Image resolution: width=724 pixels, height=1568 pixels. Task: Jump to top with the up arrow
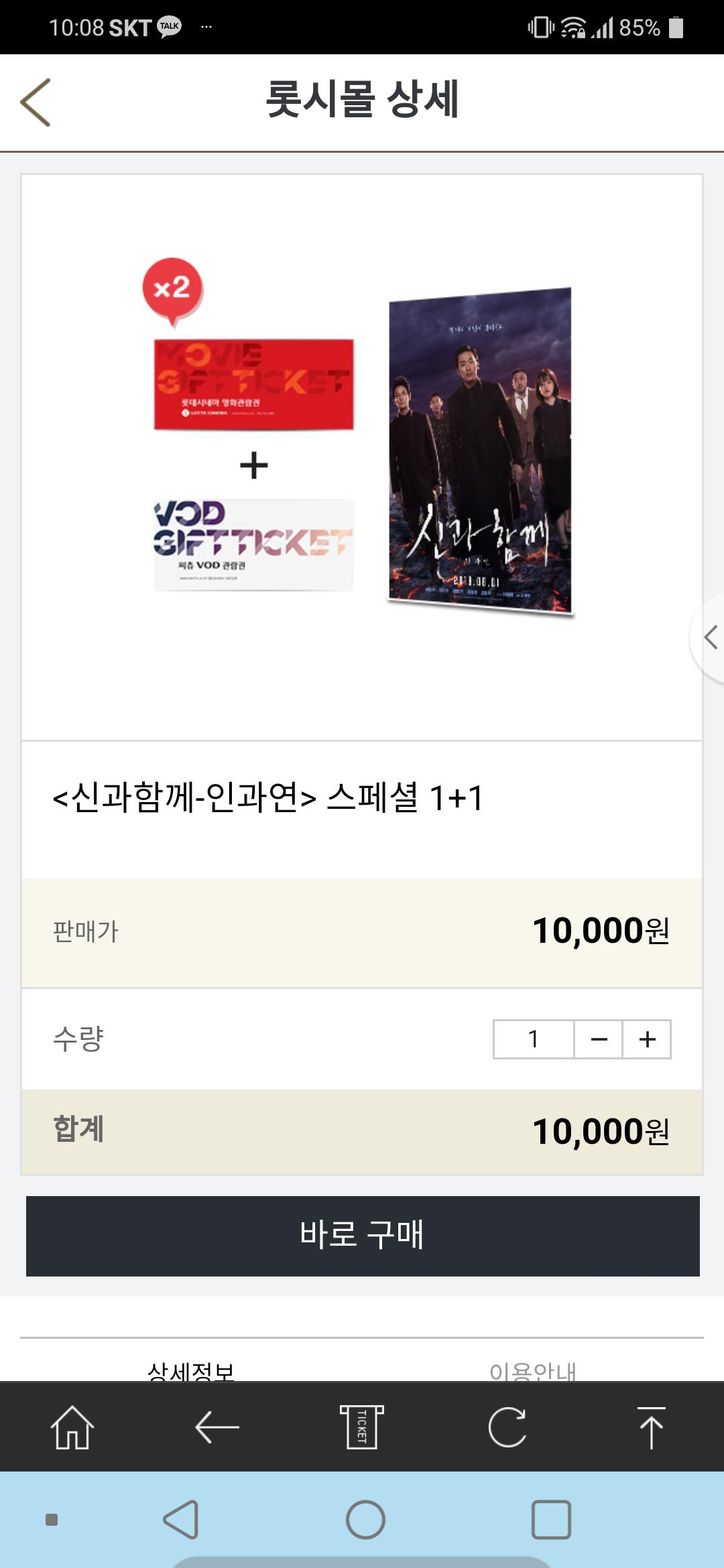tap(651, 1427)
